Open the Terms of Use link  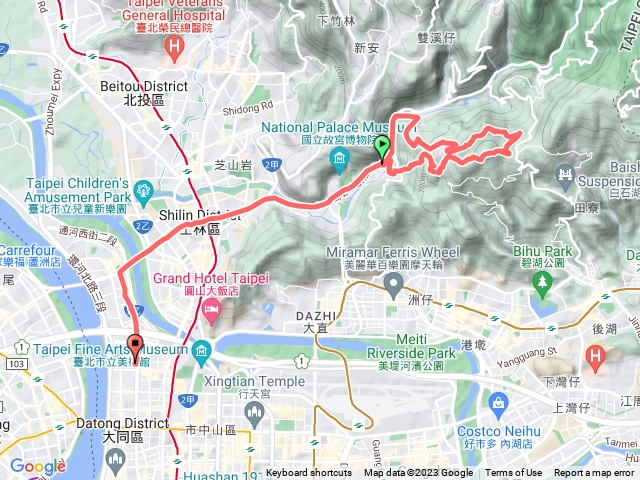pos(514,473)
